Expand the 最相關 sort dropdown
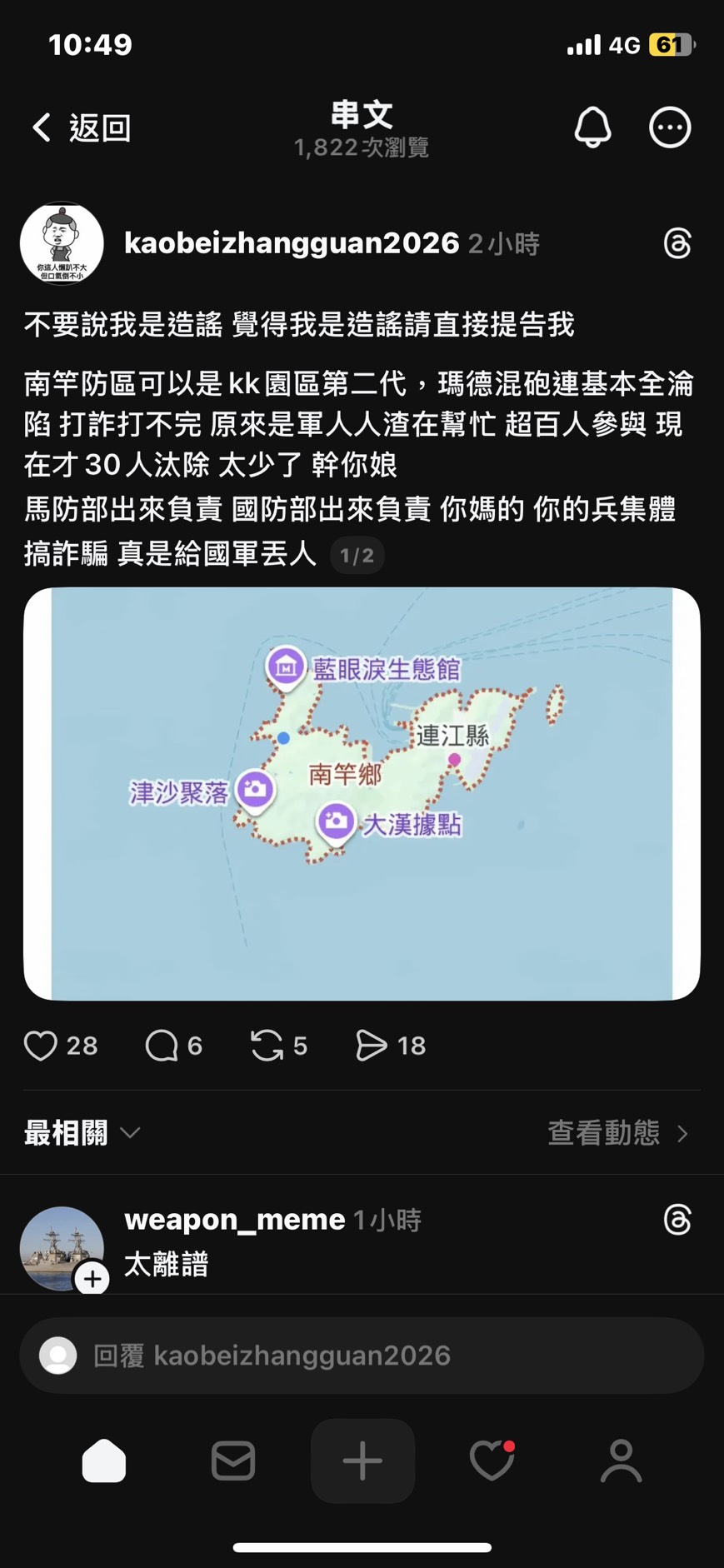The image size is (724, 1568). pos(82,1133)
